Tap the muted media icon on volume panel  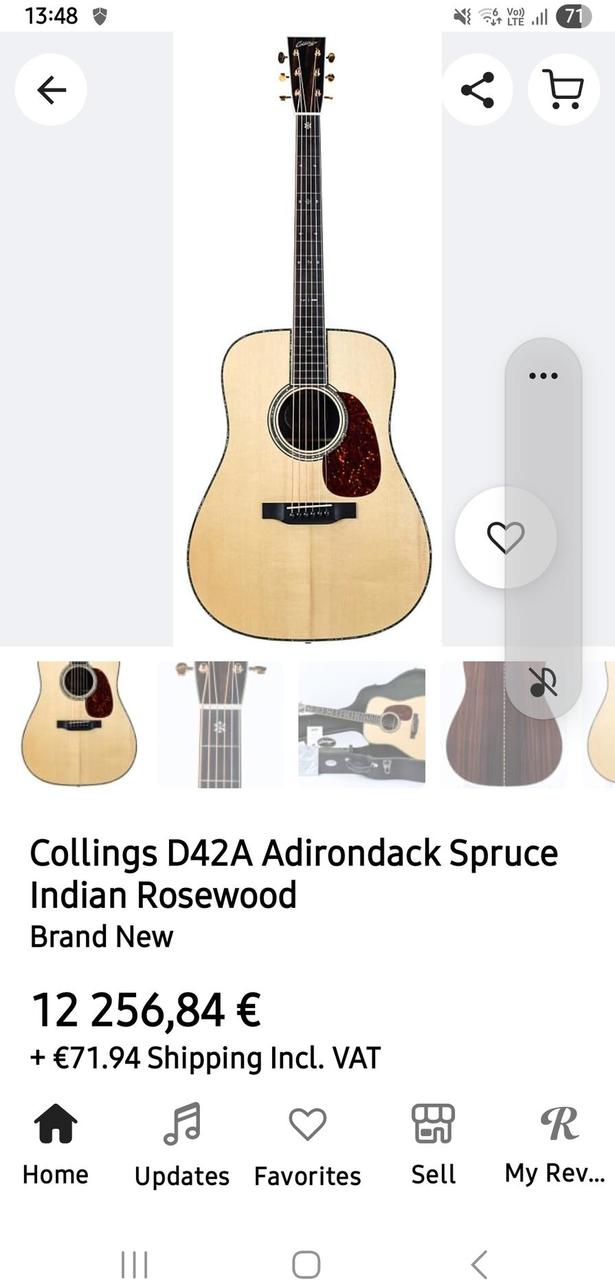click(x=543, y=683)
